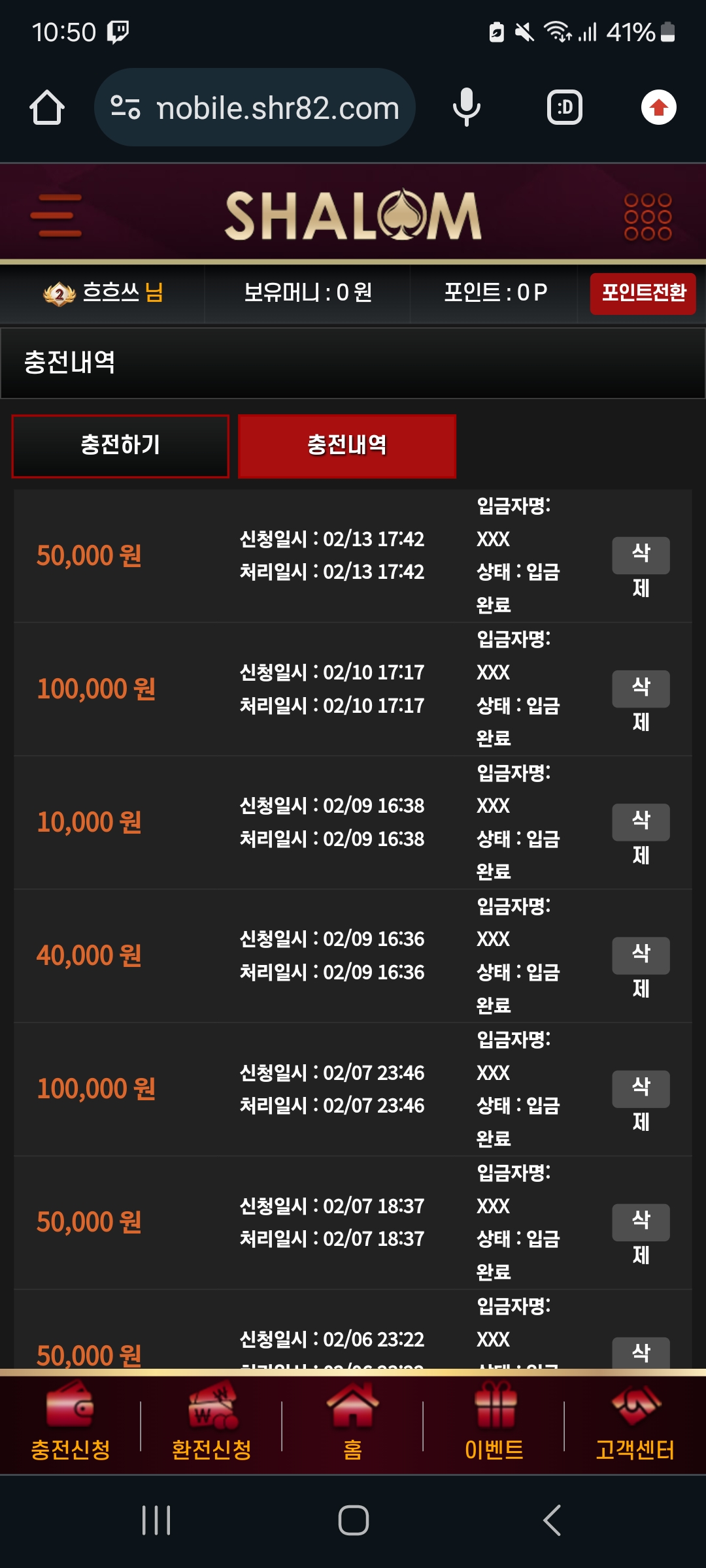Select the 충전내역 tab
706x1568 pixels.
click(347, 446)
